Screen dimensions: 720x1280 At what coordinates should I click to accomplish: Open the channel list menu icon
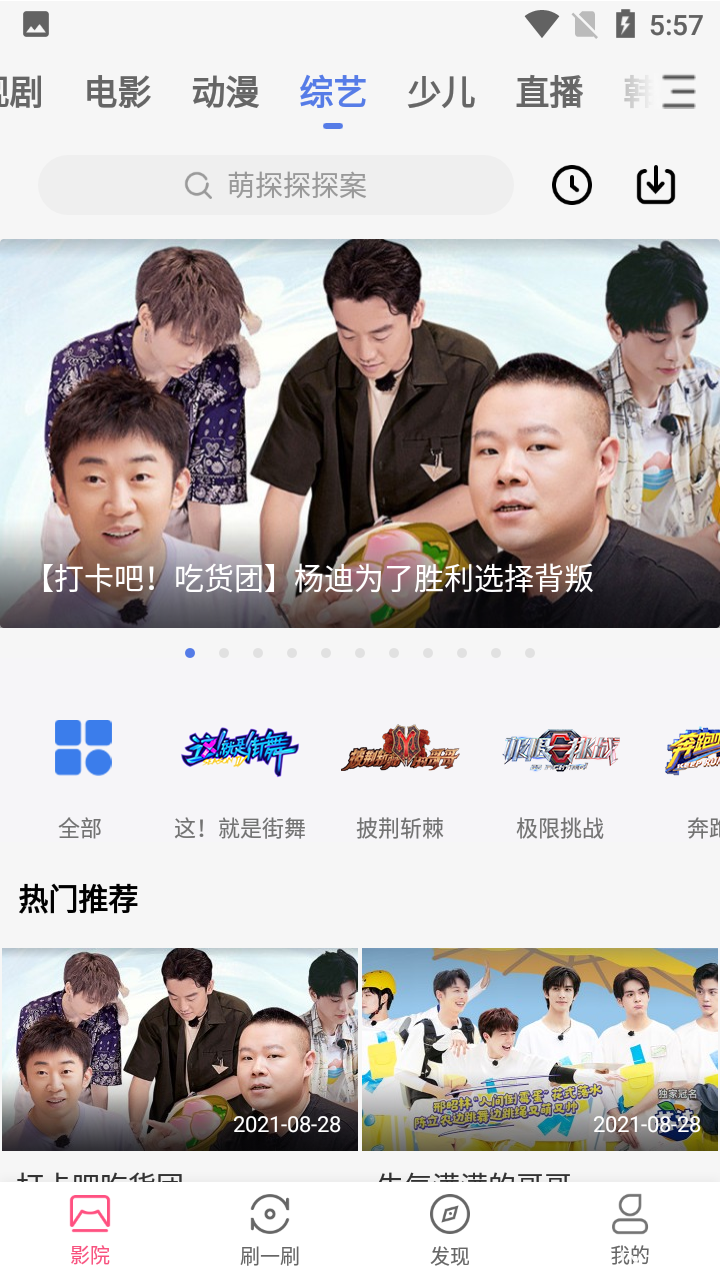point(679,92)
